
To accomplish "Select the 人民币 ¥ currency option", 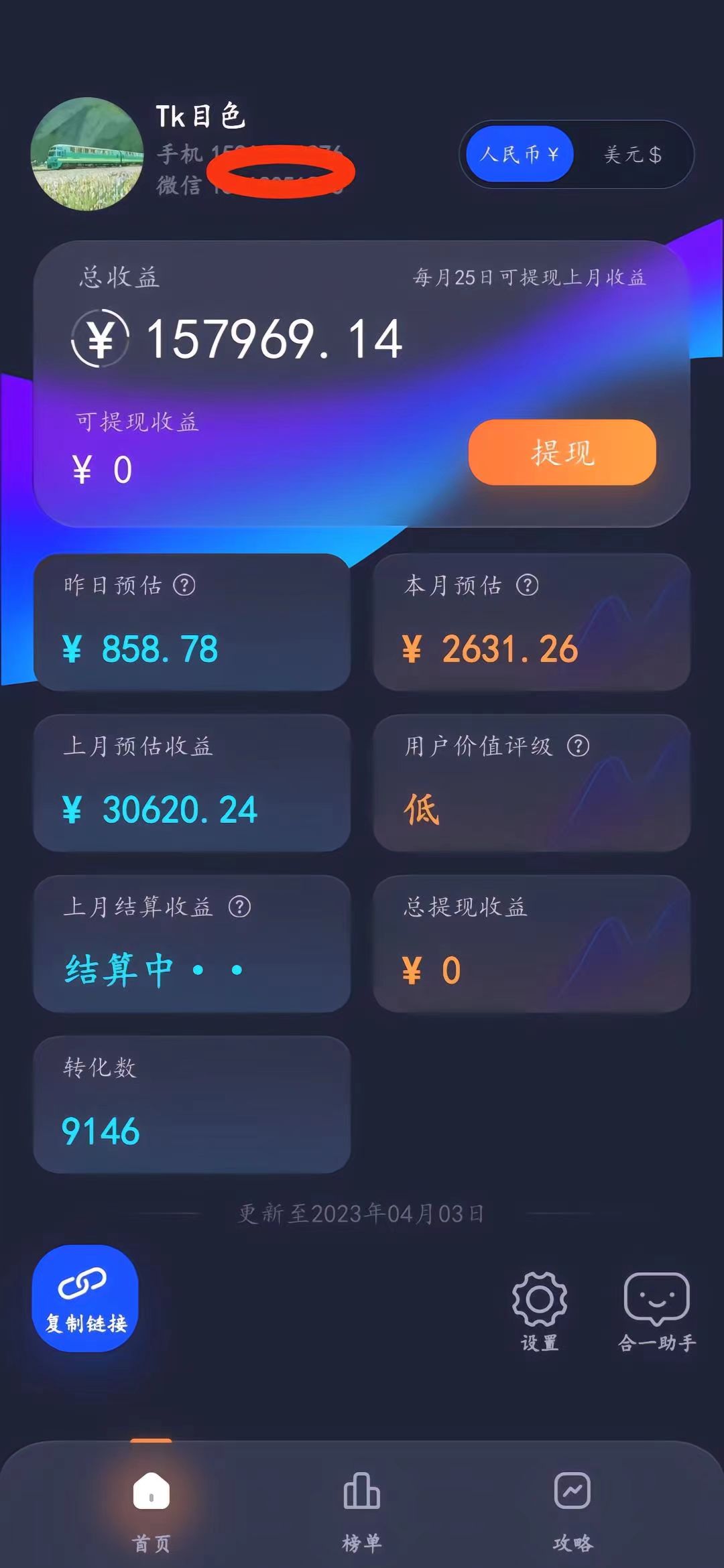I will [520, 155].
